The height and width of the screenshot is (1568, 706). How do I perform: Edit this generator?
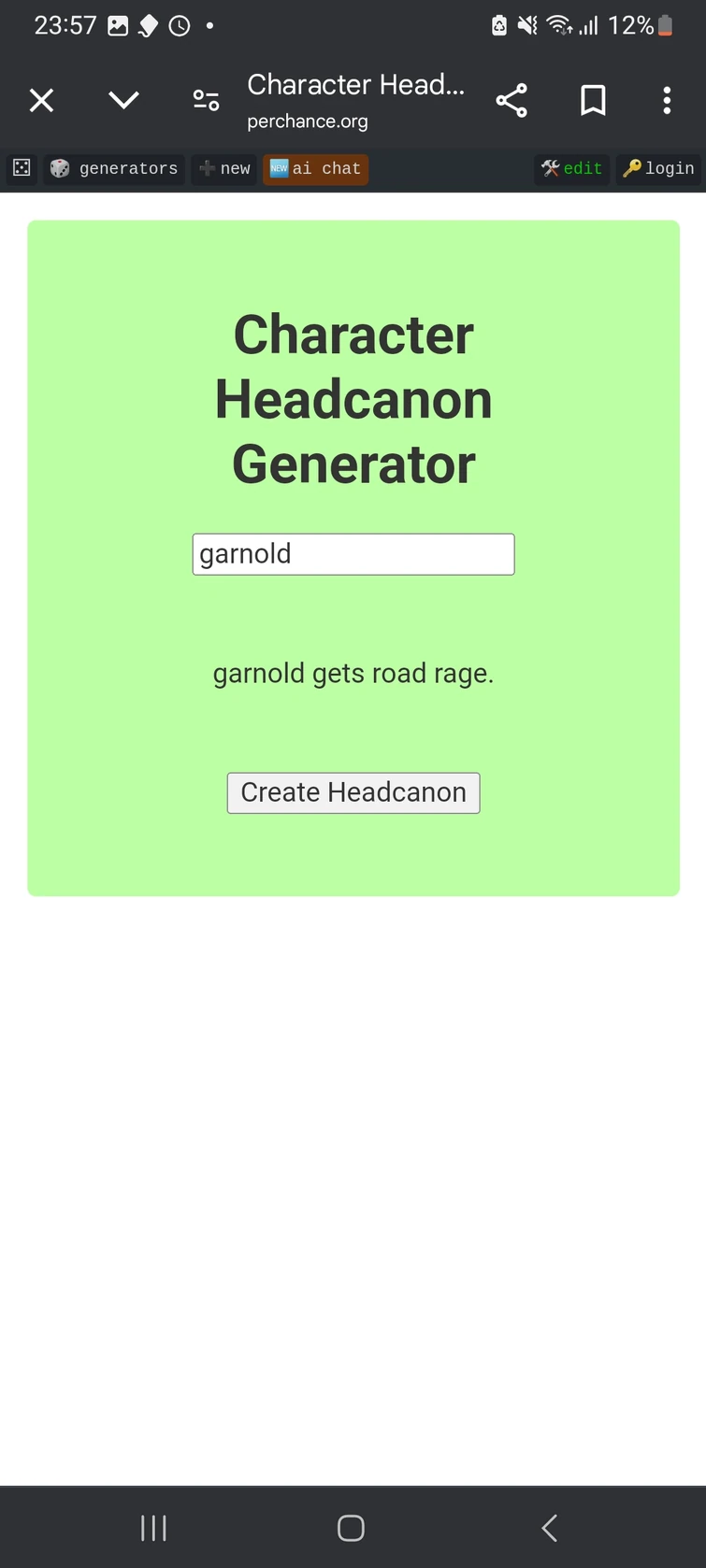(572, 168)
